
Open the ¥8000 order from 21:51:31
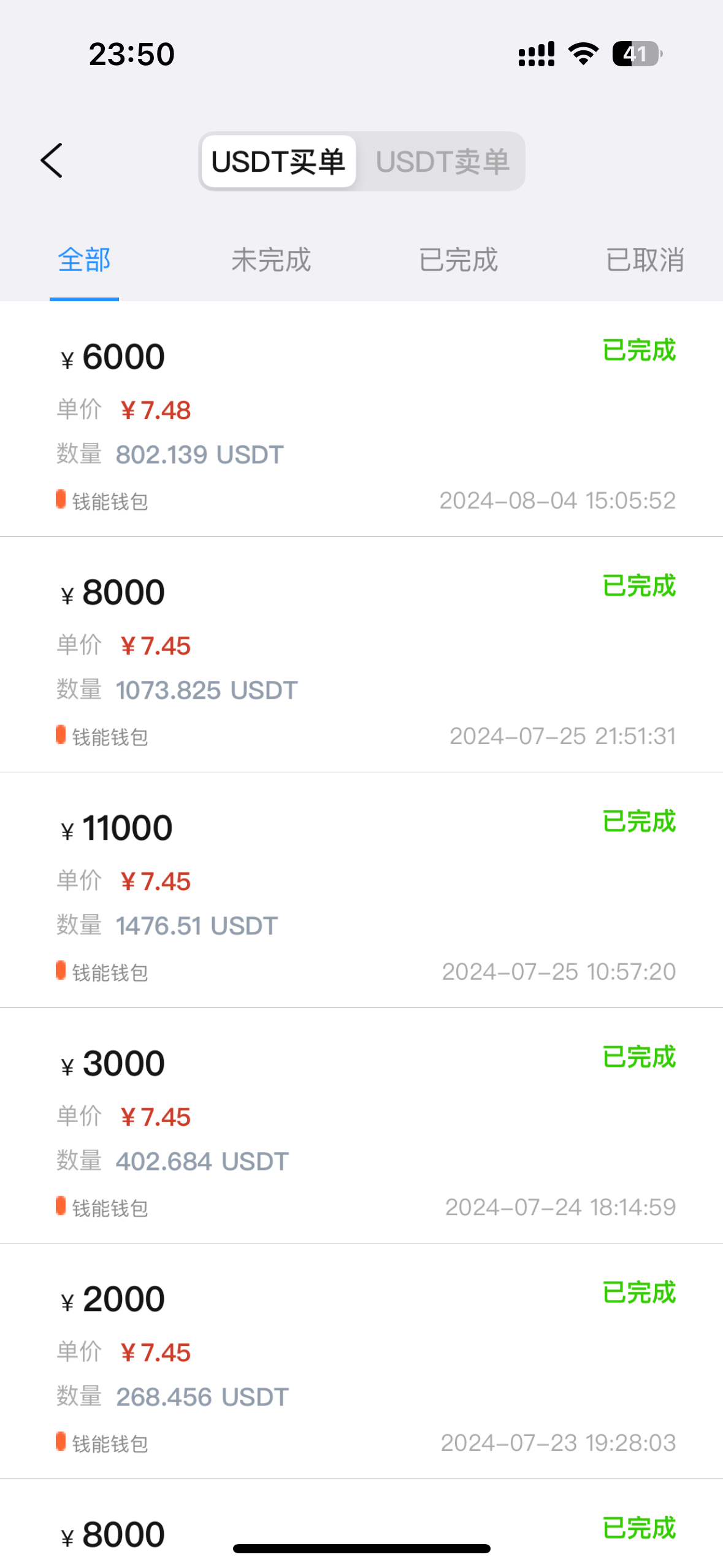click(x=361, y=655)
